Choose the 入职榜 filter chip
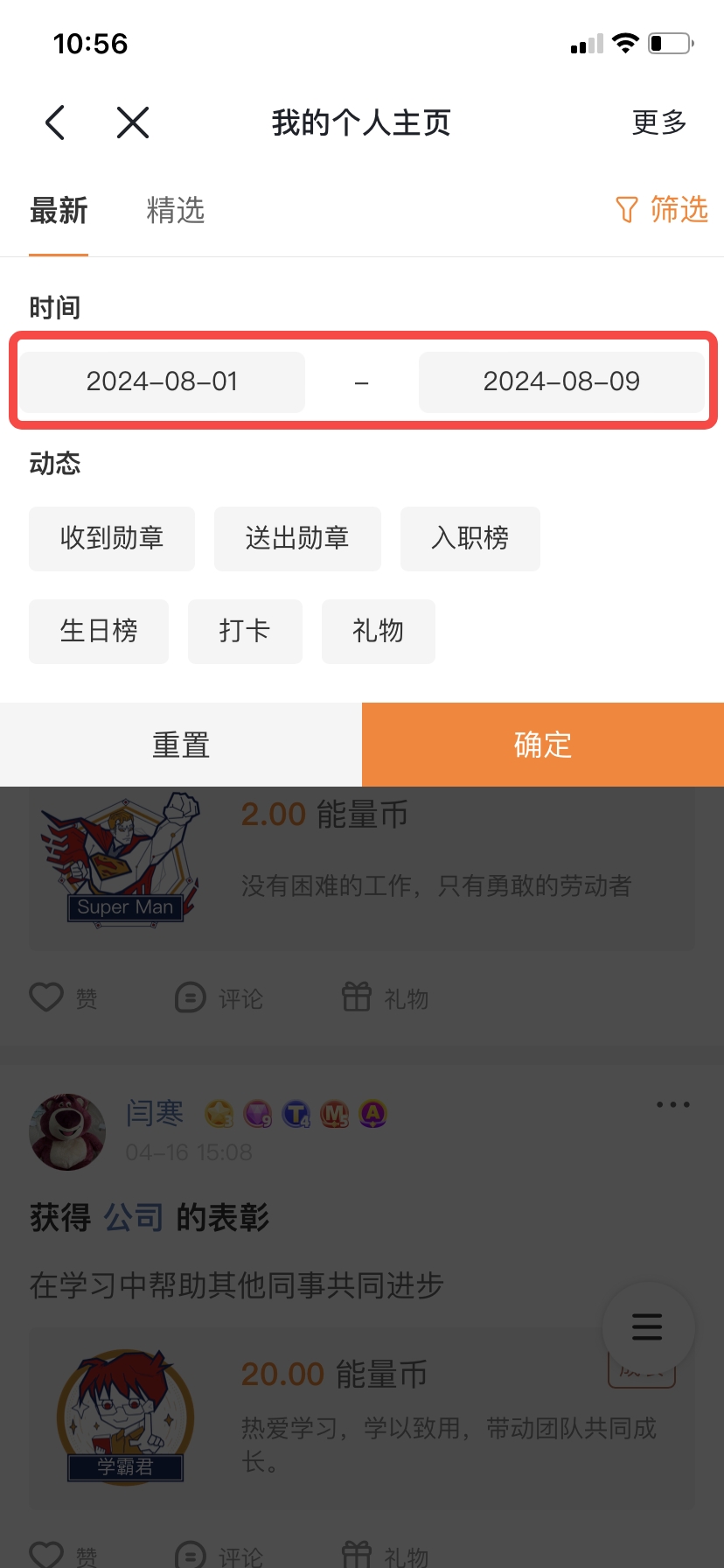 click(470, 538)
